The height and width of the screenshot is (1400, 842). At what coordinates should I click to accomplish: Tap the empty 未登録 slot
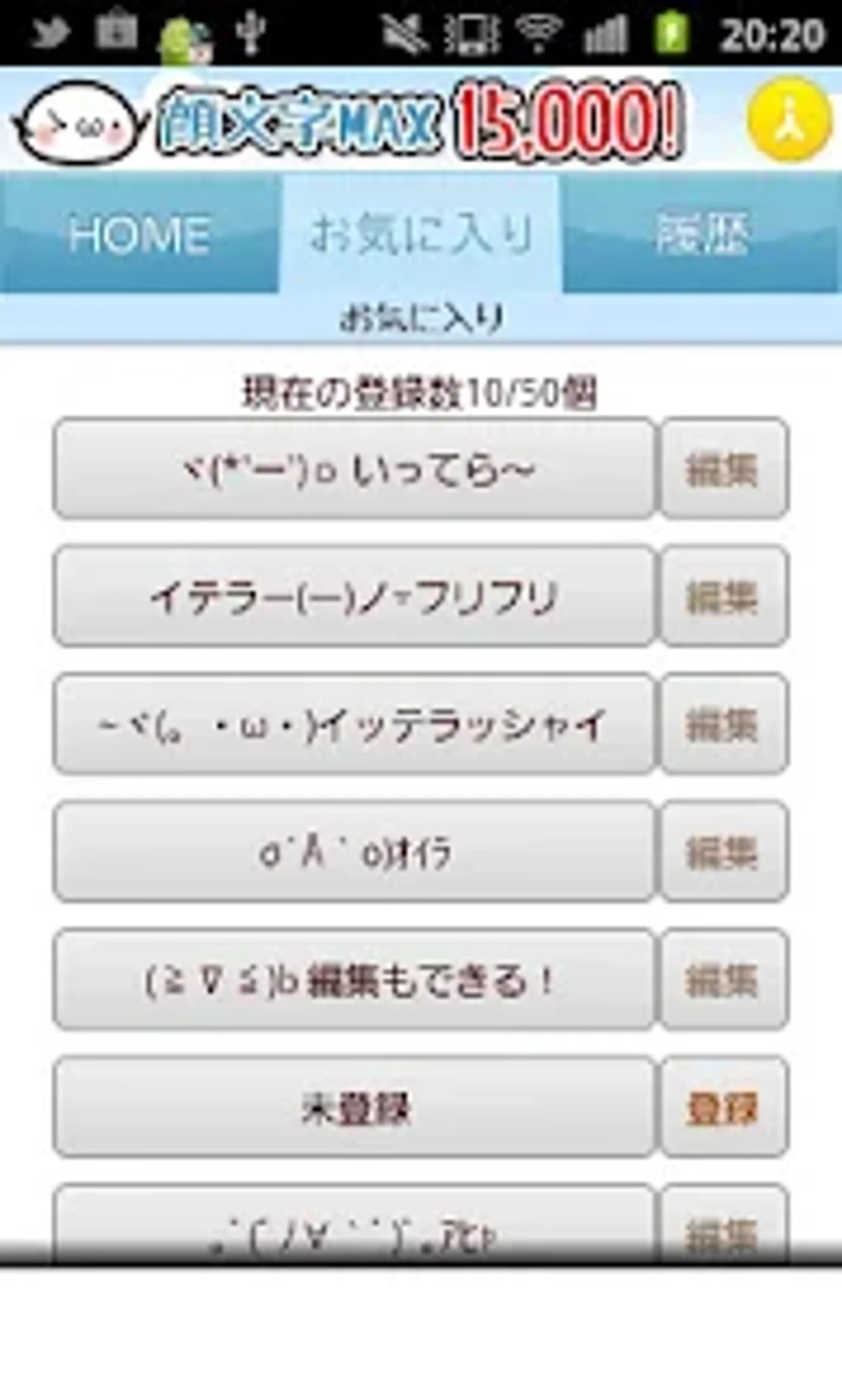354,1107
